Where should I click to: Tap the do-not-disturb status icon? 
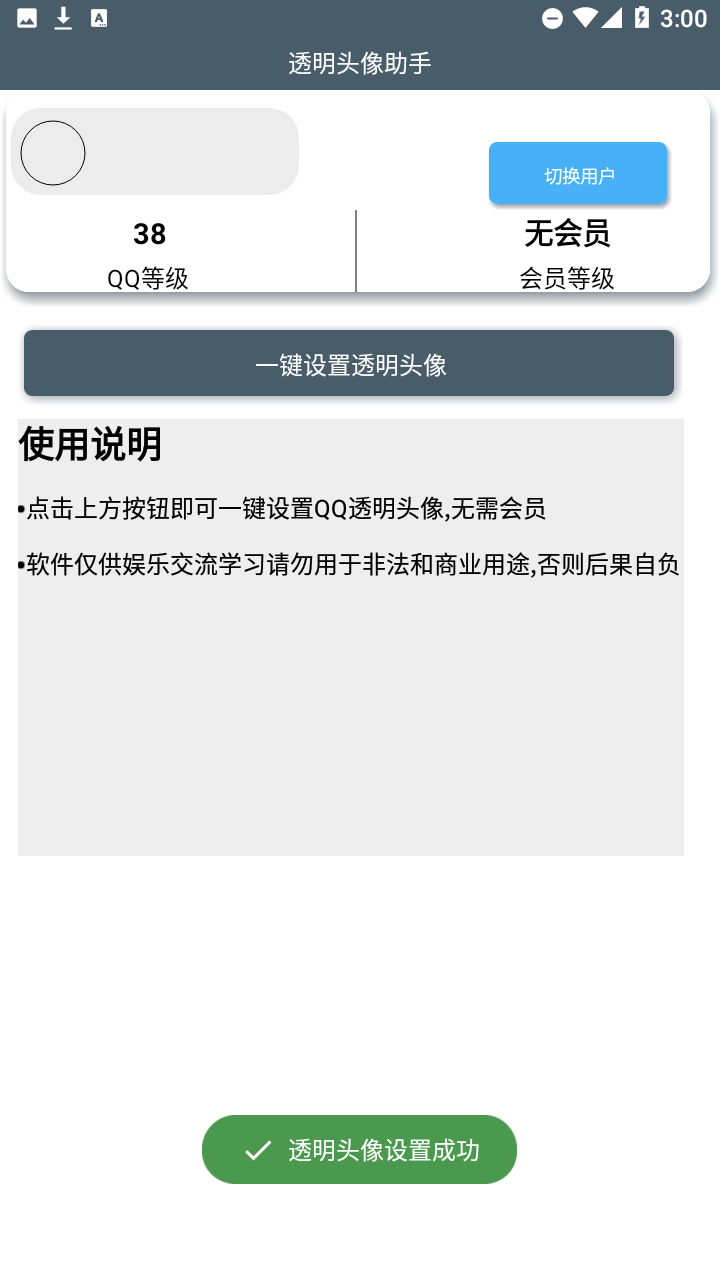(x=552, y=17)
